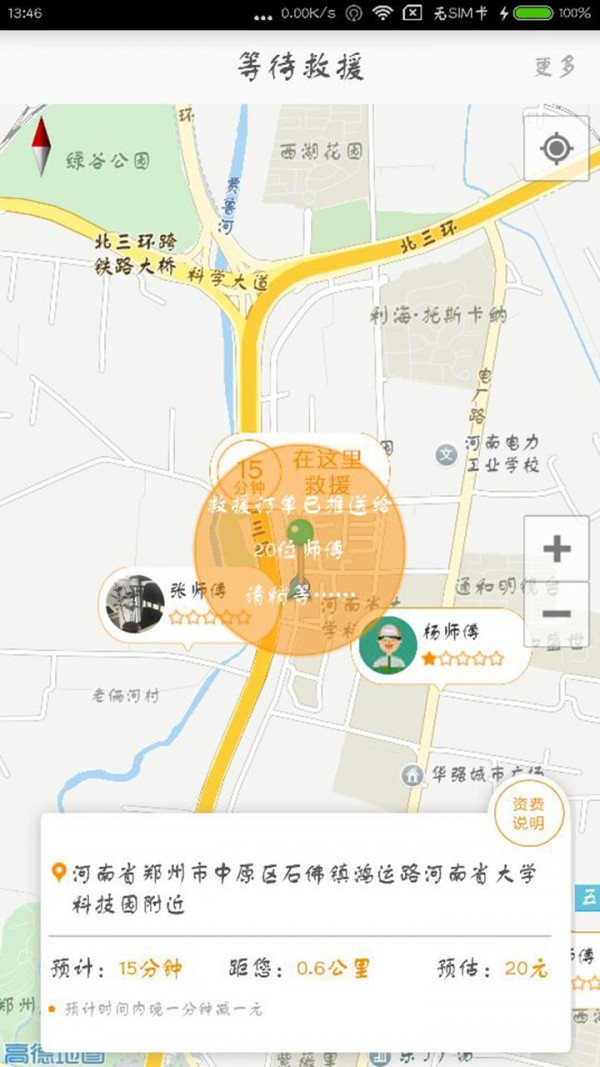View 资费说明 pricing details
The height and width of the screenshot is (1067, 600).
[x=528, y=814]
